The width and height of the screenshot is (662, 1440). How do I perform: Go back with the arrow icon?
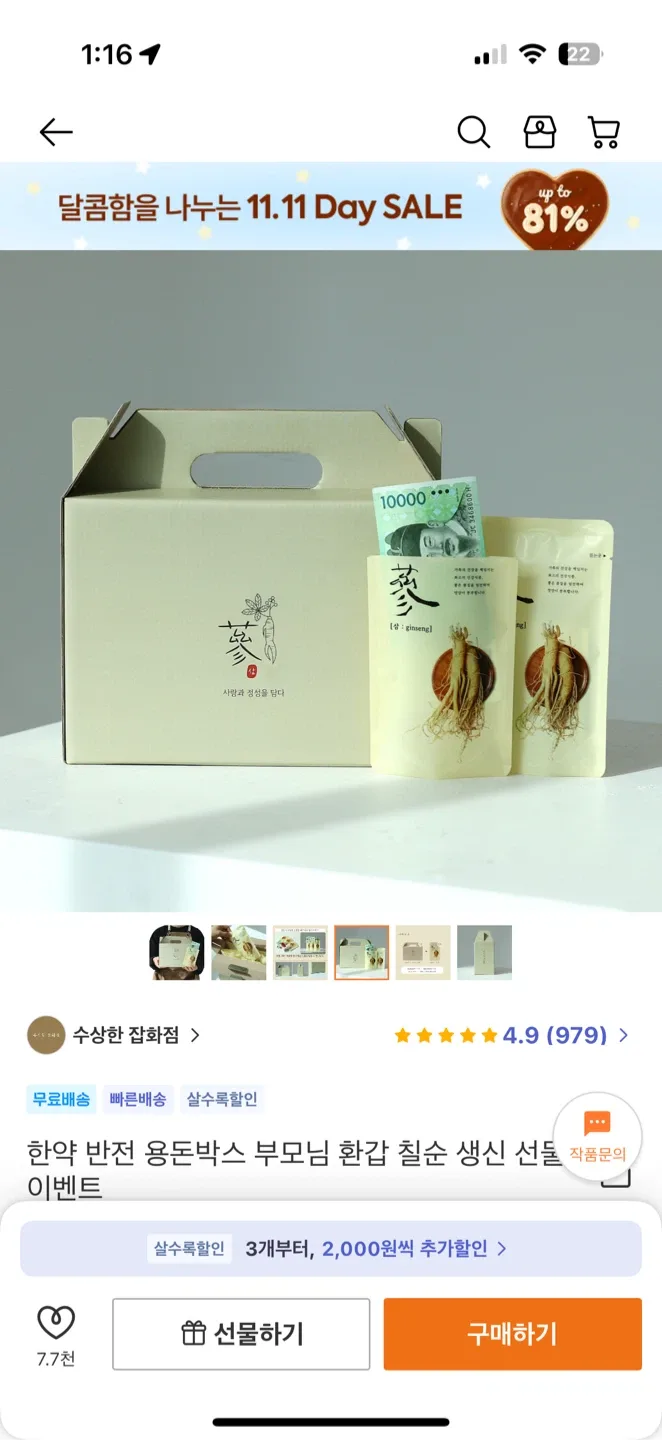click(56, 132)
